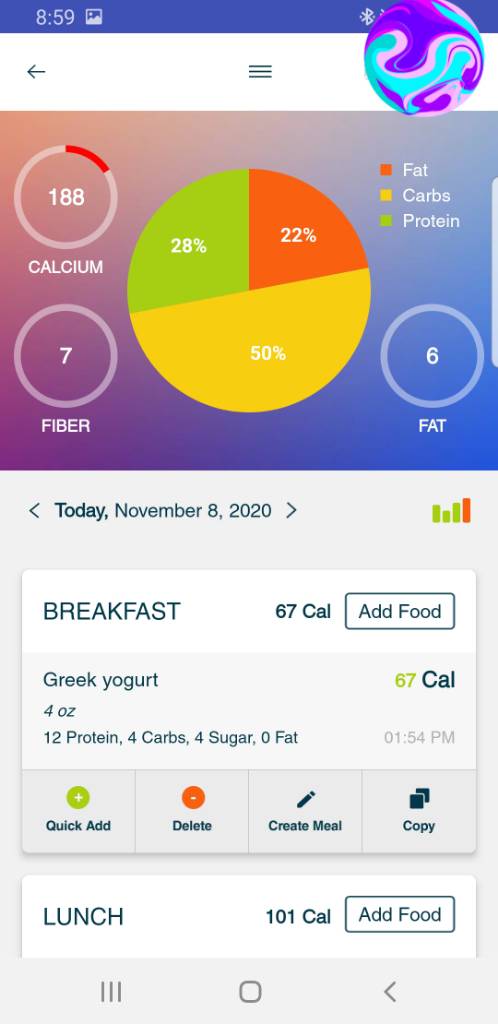The width and height of the screenshot is (498, 1024).
Task: Go back using the top-left arrow
Action: [x=36, y=71]
